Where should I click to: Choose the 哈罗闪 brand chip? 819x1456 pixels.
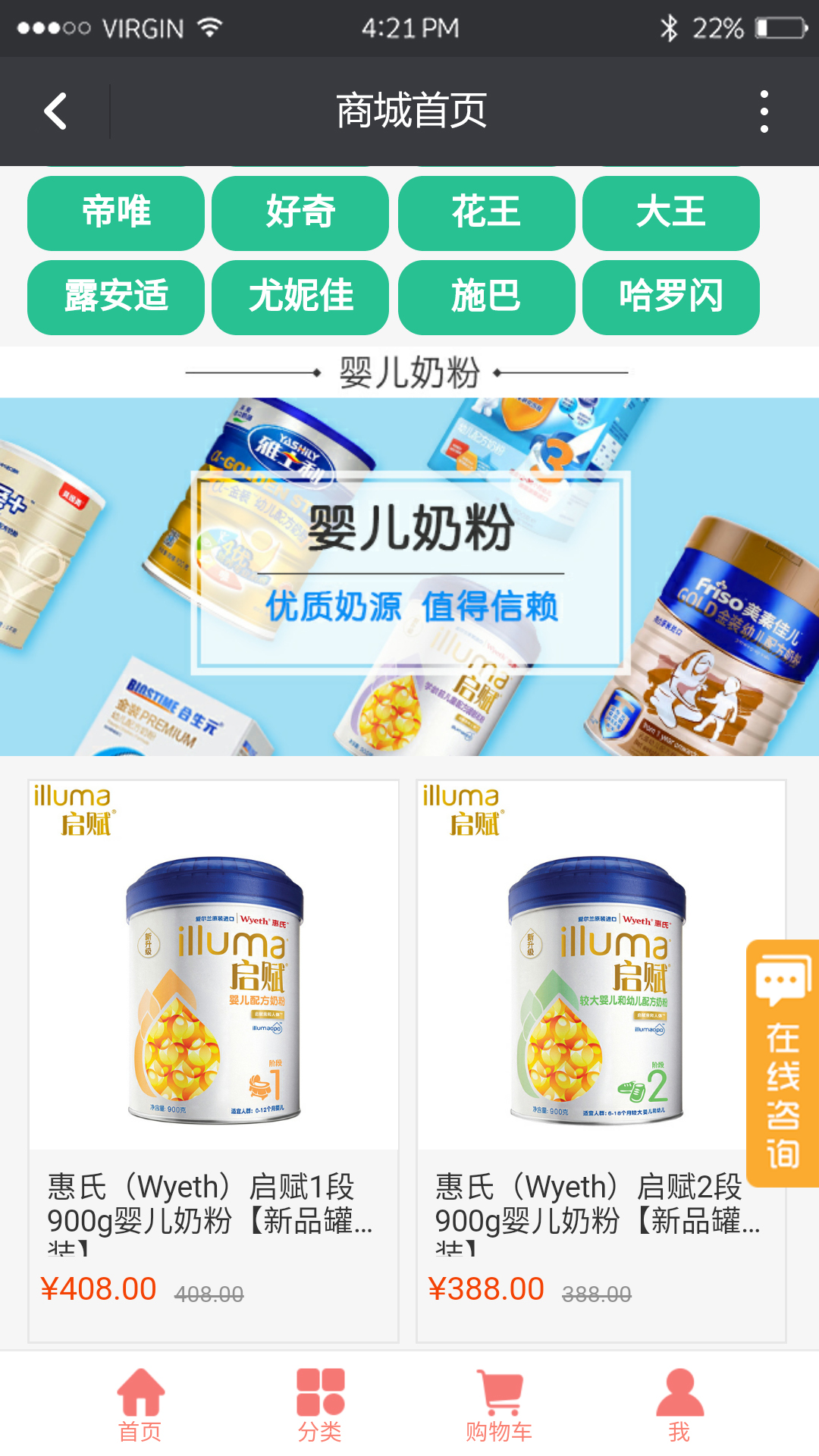[x=670, y=297]
